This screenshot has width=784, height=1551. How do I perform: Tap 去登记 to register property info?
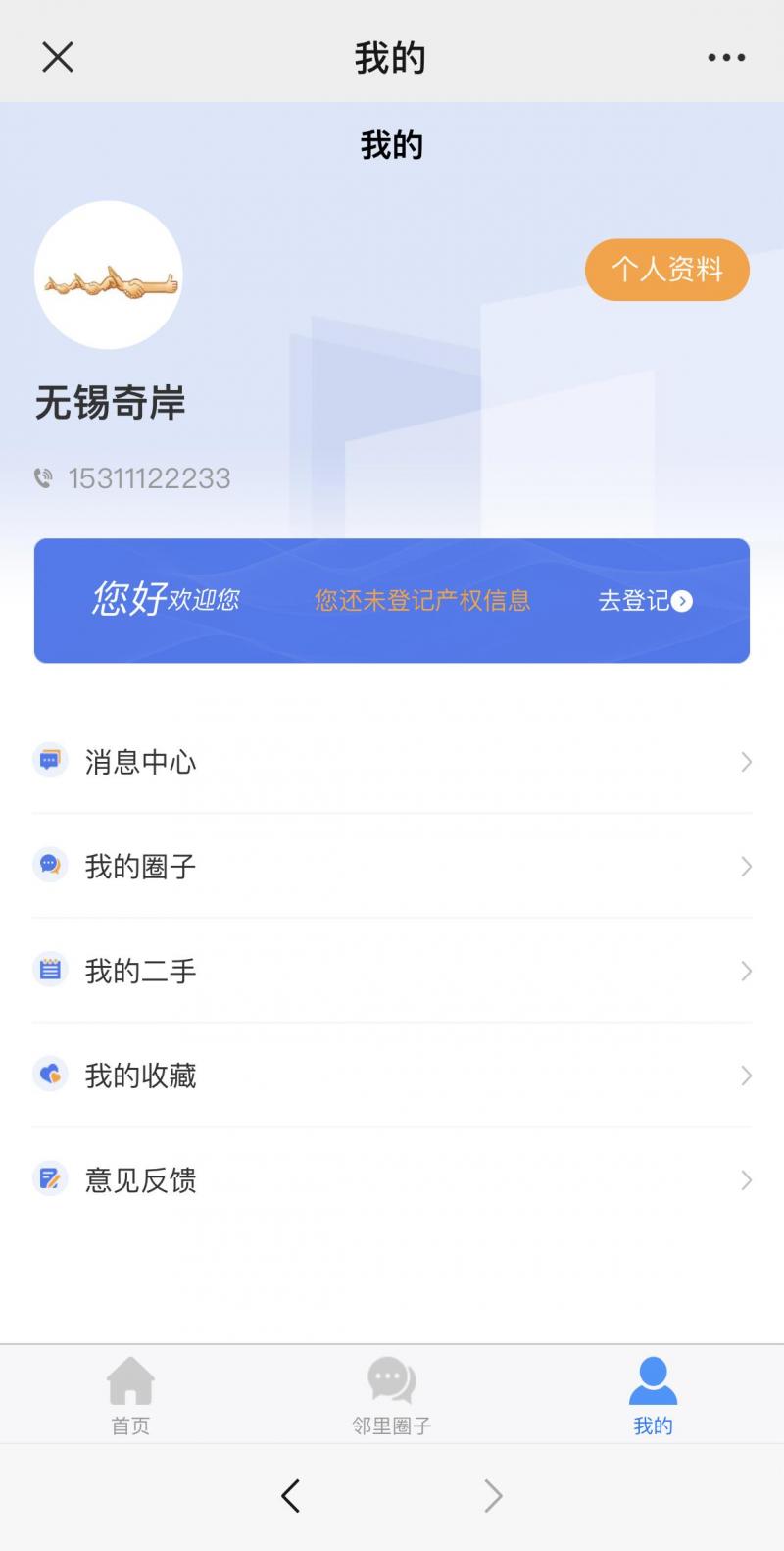(645, 601)
